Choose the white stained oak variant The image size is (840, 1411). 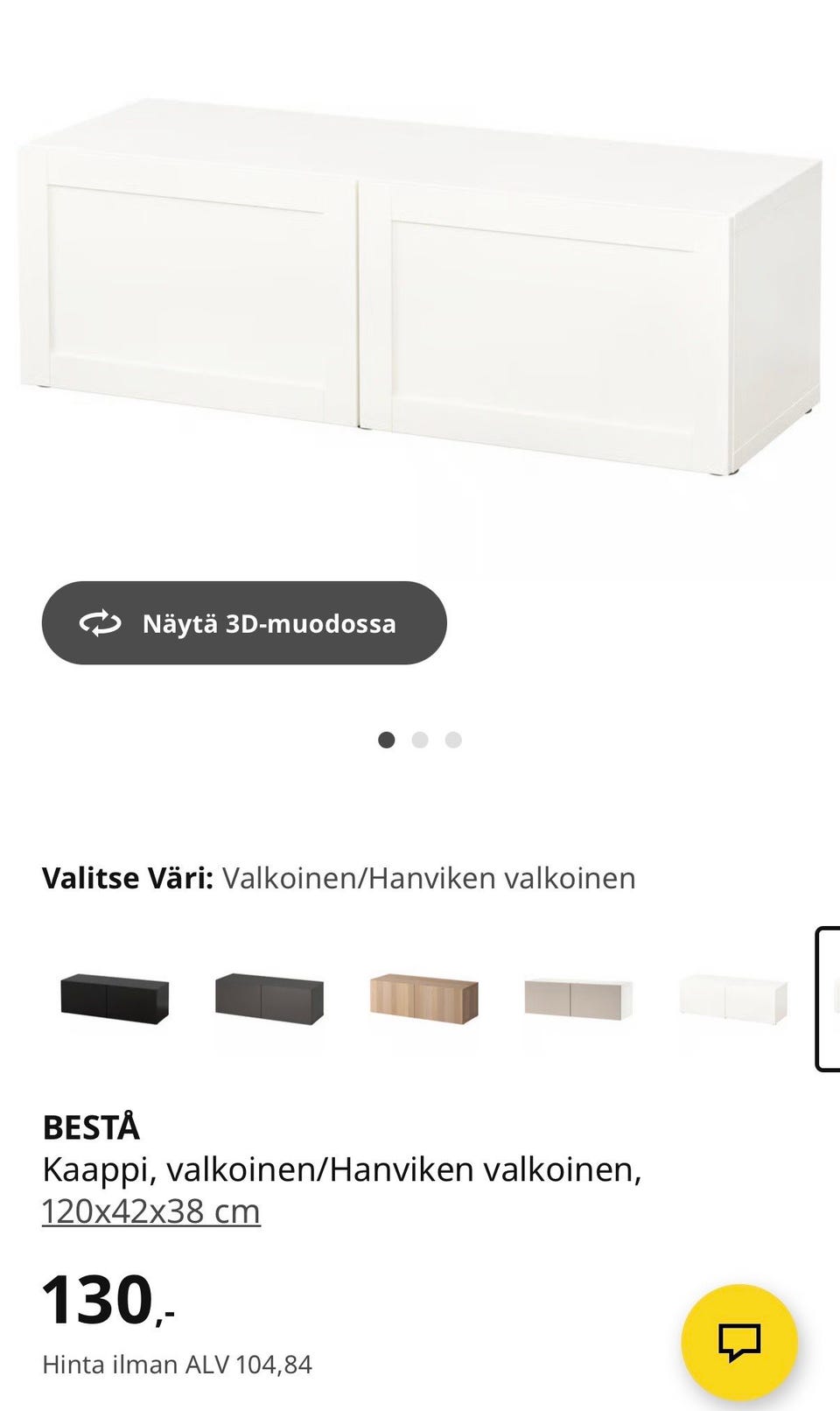(424, 998)
